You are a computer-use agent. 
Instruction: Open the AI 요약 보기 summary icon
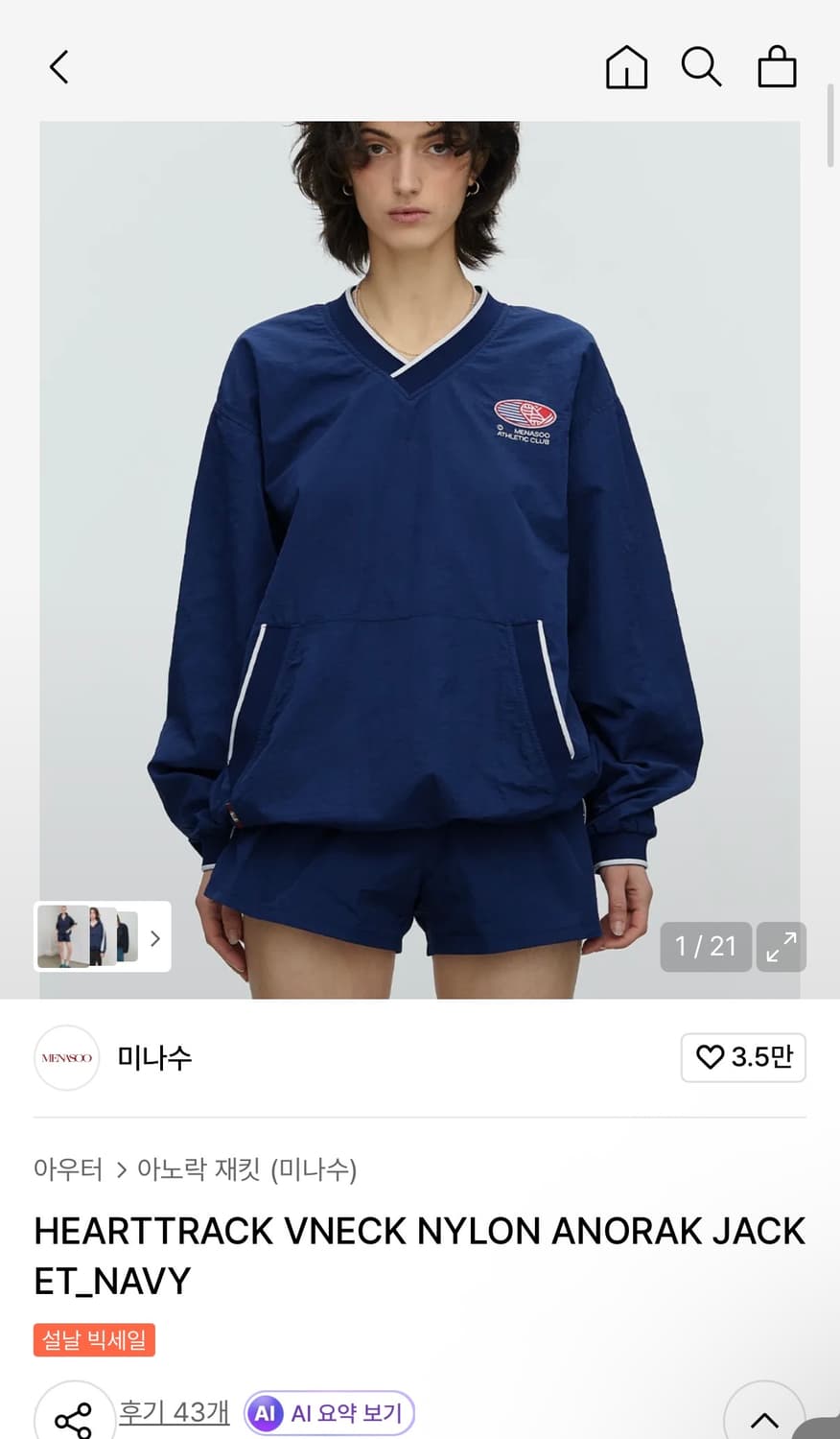[329, 1412]
